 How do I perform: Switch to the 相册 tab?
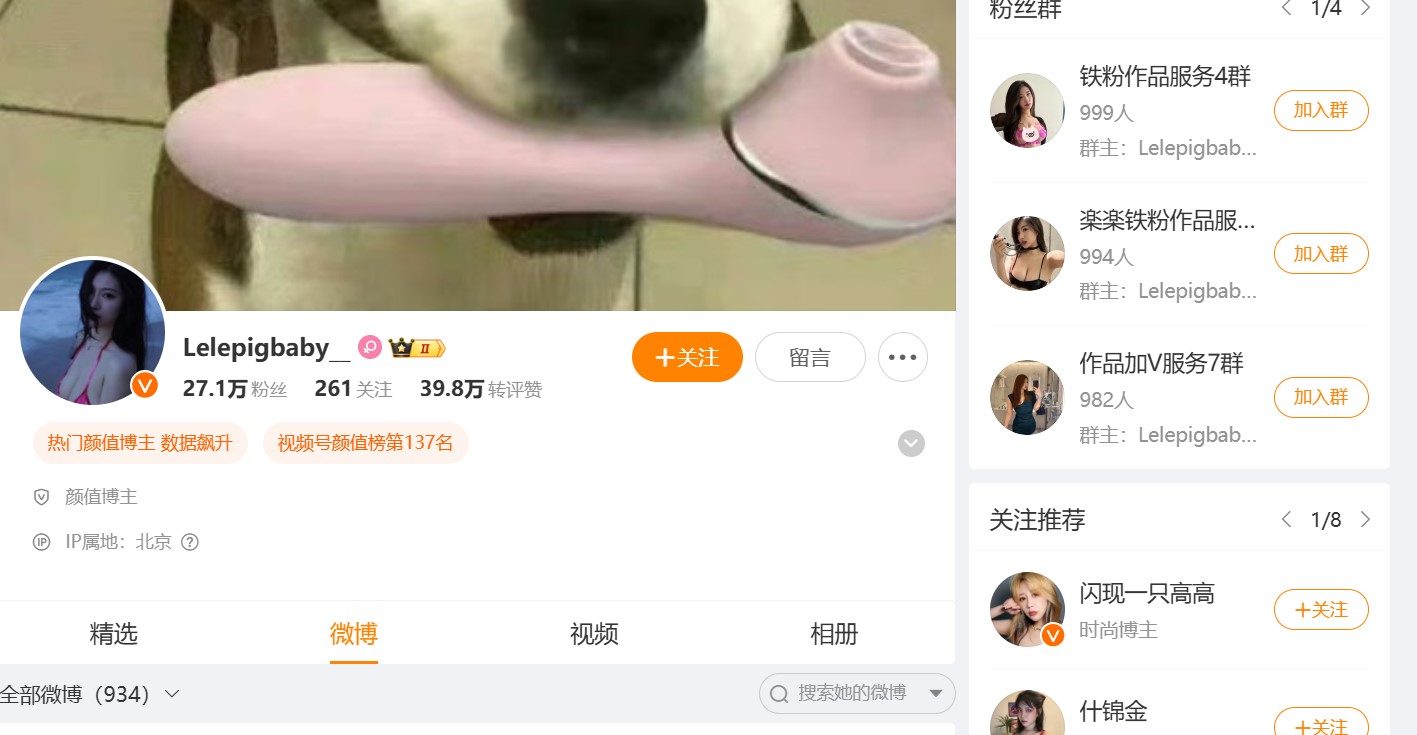click(833, 633)
